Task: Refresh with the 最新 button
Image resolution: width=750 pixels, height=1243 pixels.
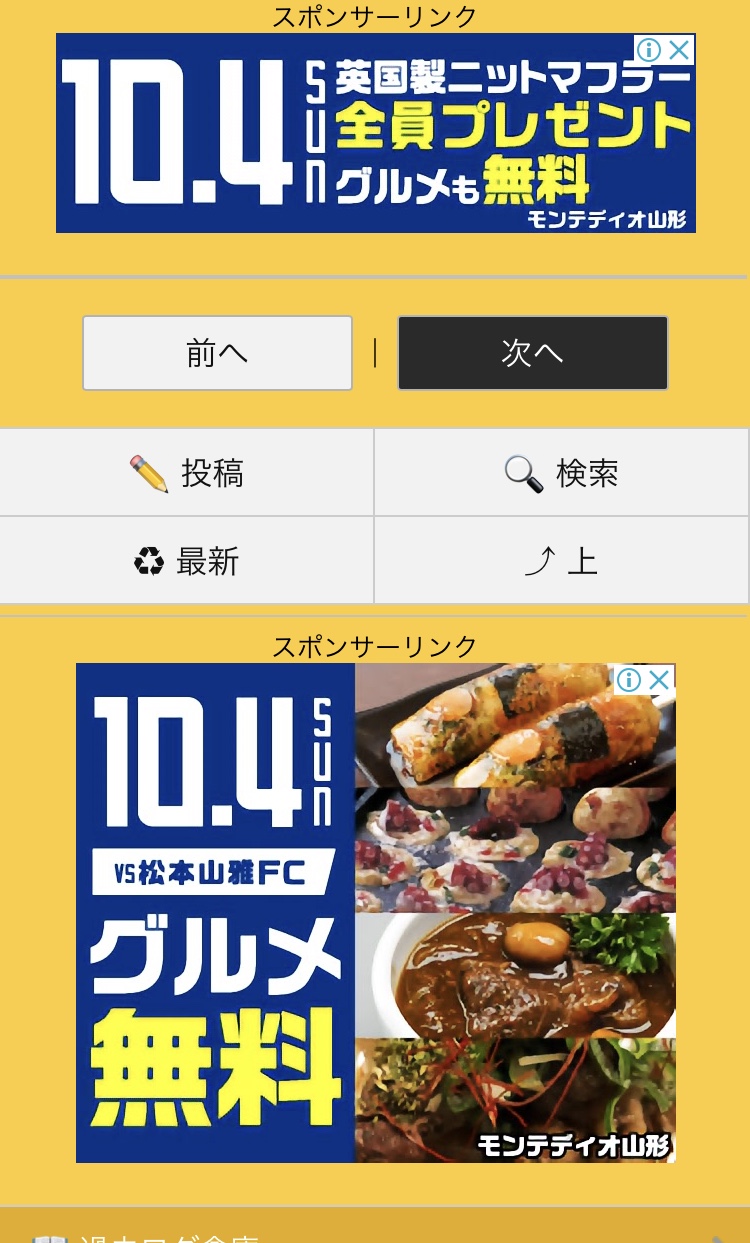Action: click(x=187, y=561)
